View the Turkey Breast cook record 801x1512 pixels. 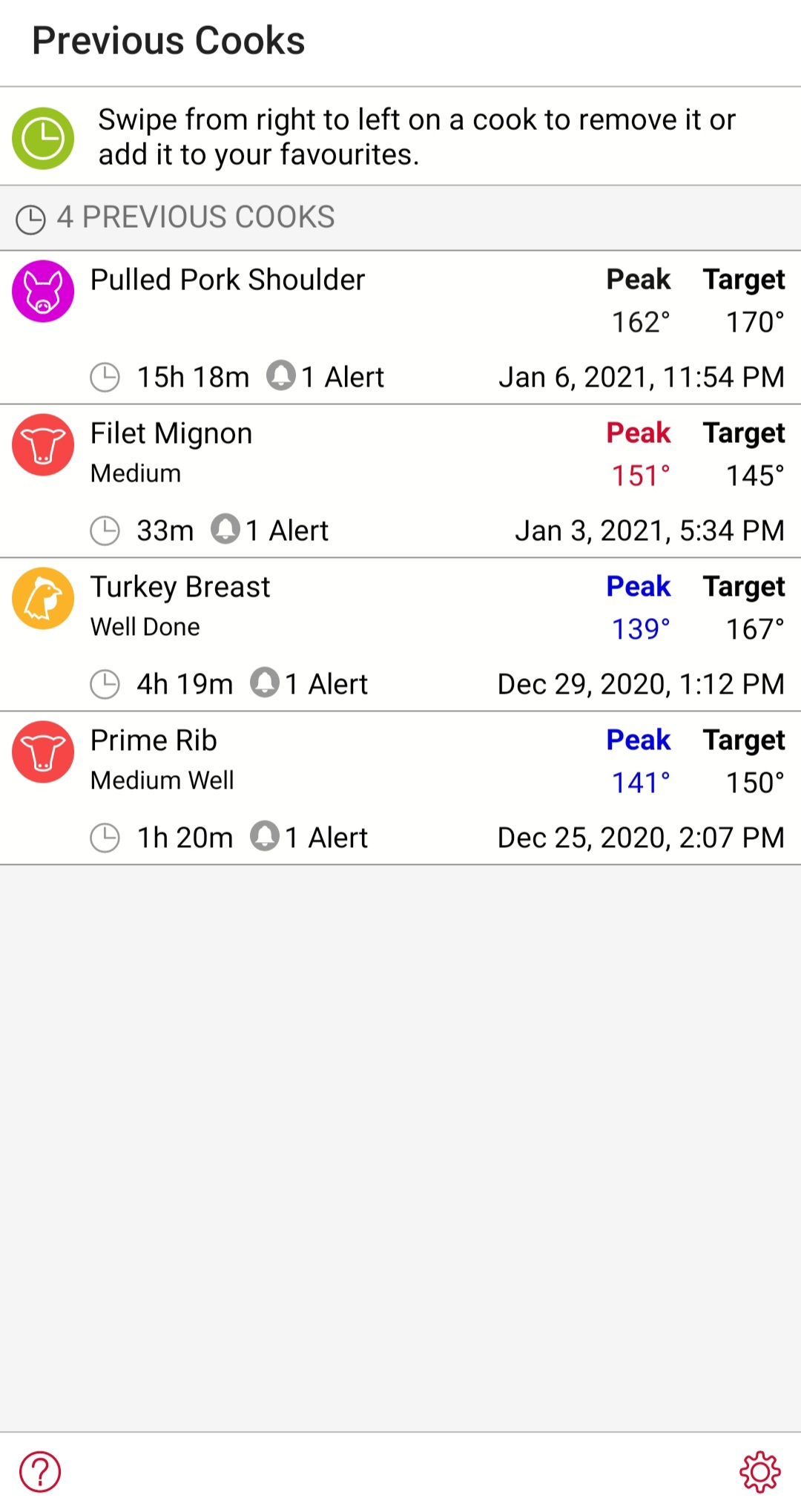[400, 635]
